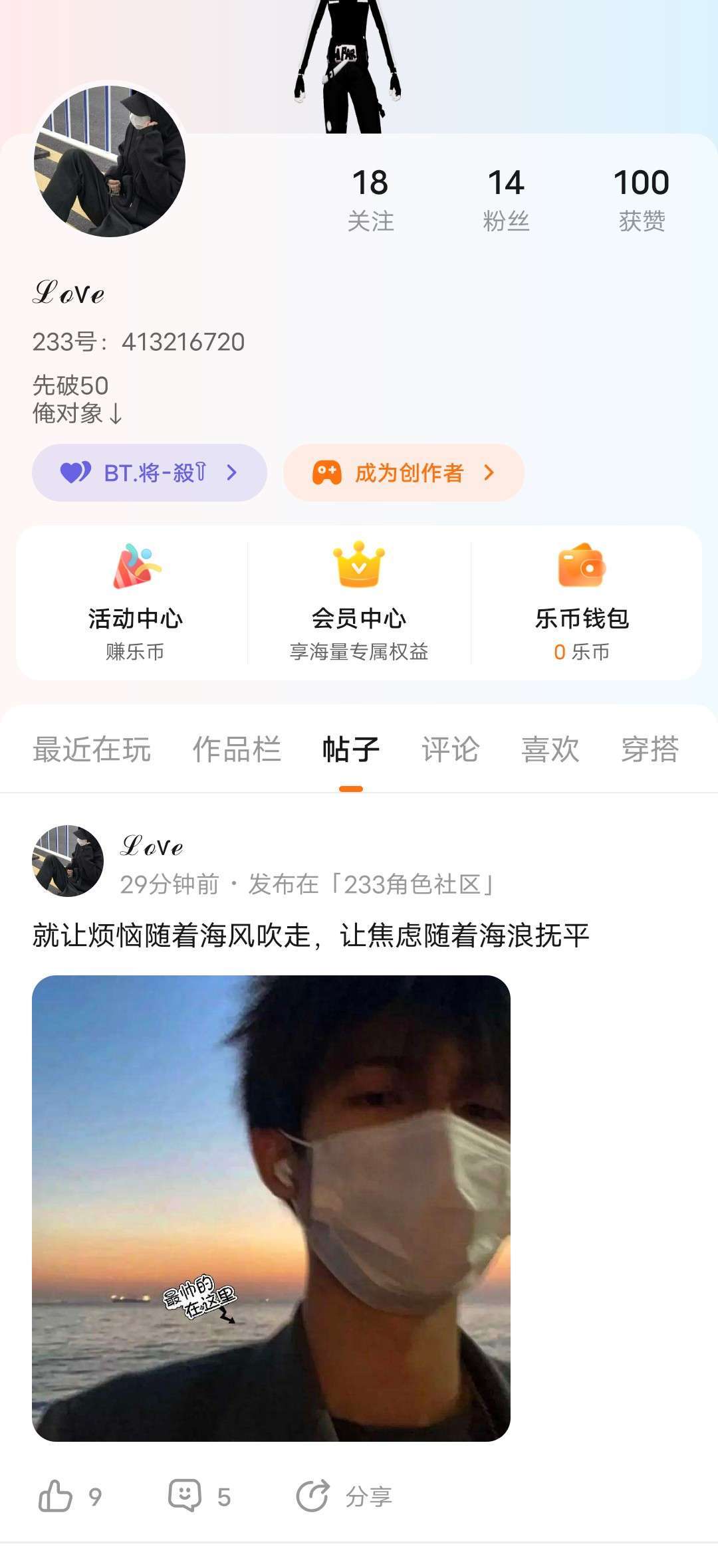
Task: Open 活动中心 to earn coins
Action: 135,603
